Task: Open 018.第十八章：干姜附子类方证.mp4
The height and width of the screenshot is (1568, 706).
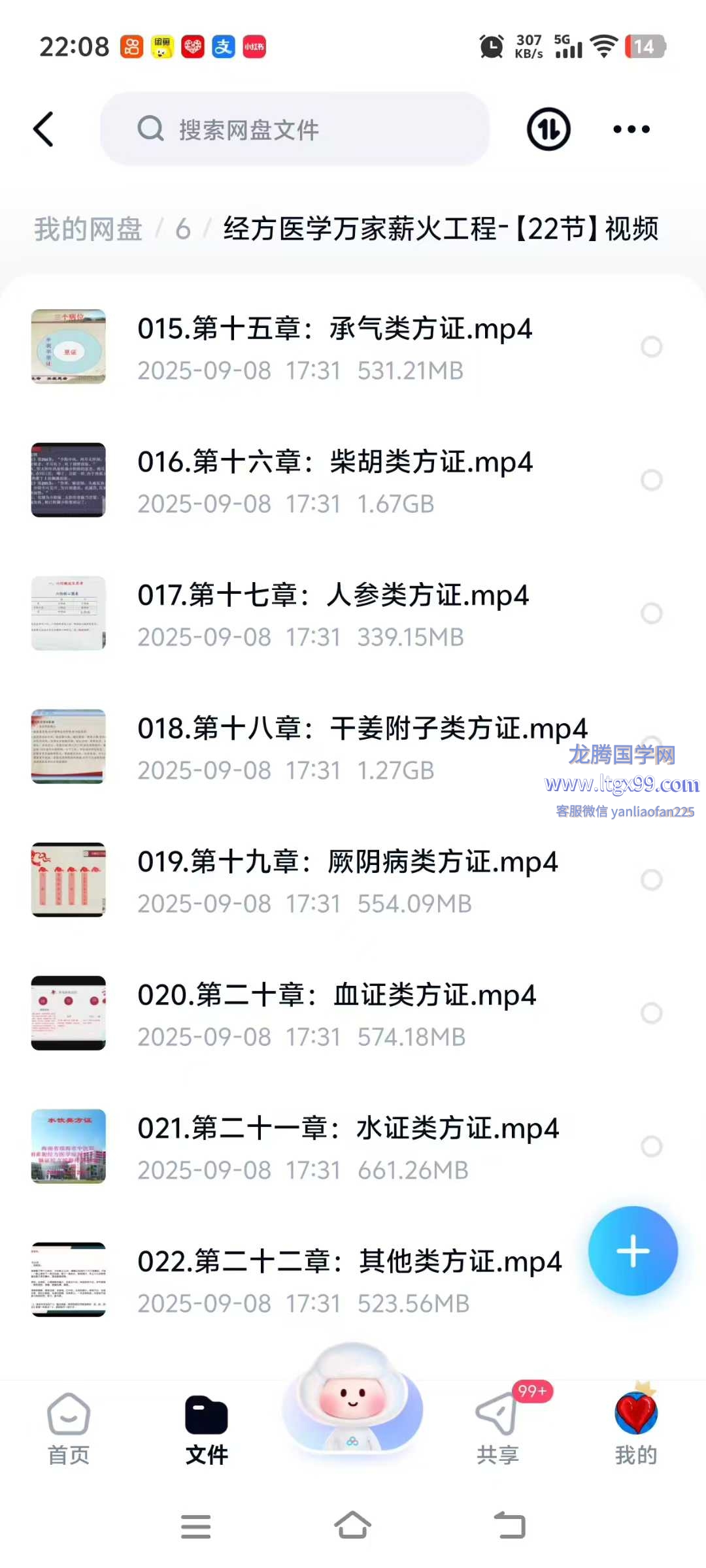Action: [361, 729]
